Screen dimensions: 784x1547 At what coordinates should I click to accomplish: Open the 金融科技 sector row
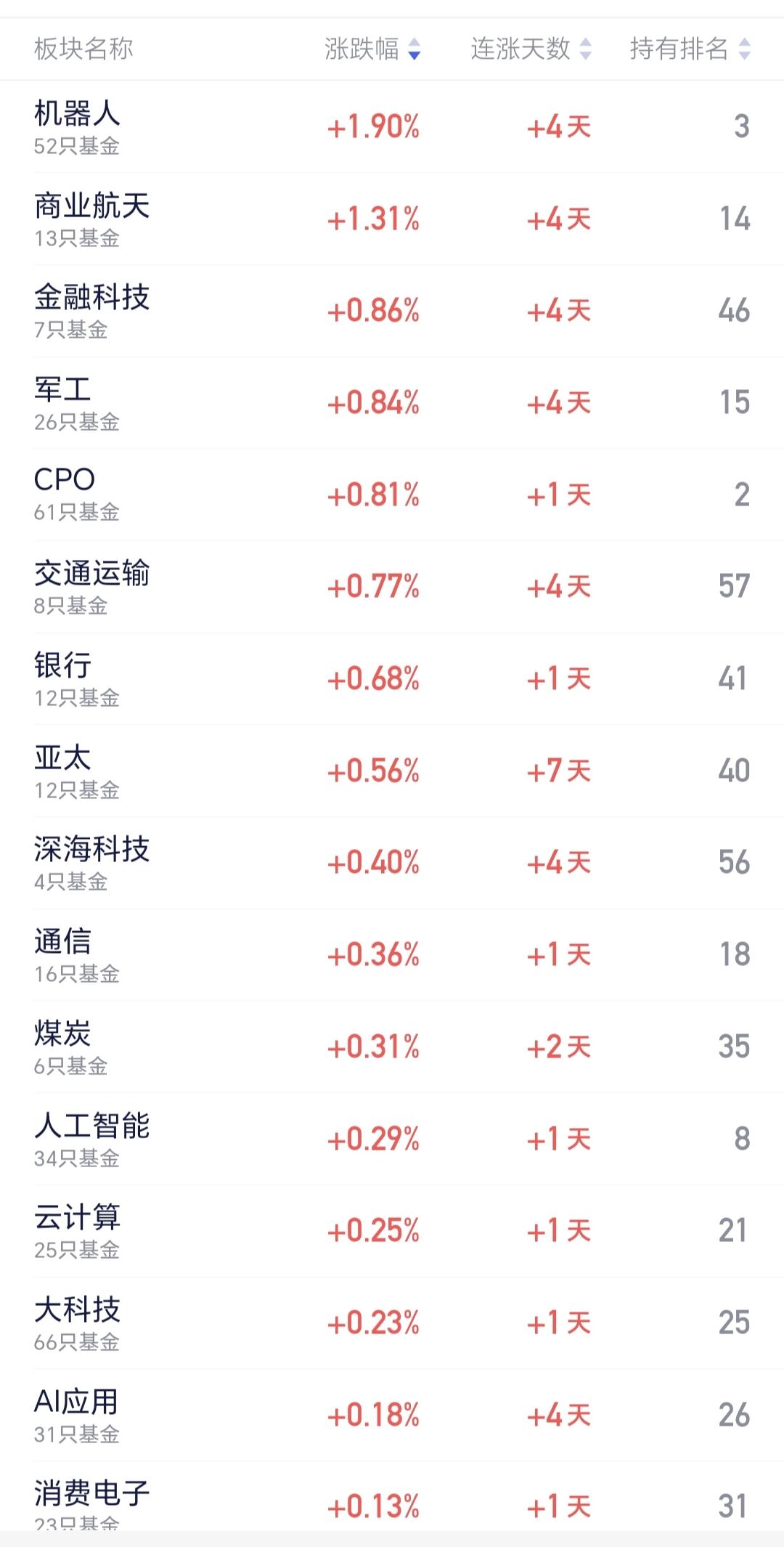coord(392,311)
